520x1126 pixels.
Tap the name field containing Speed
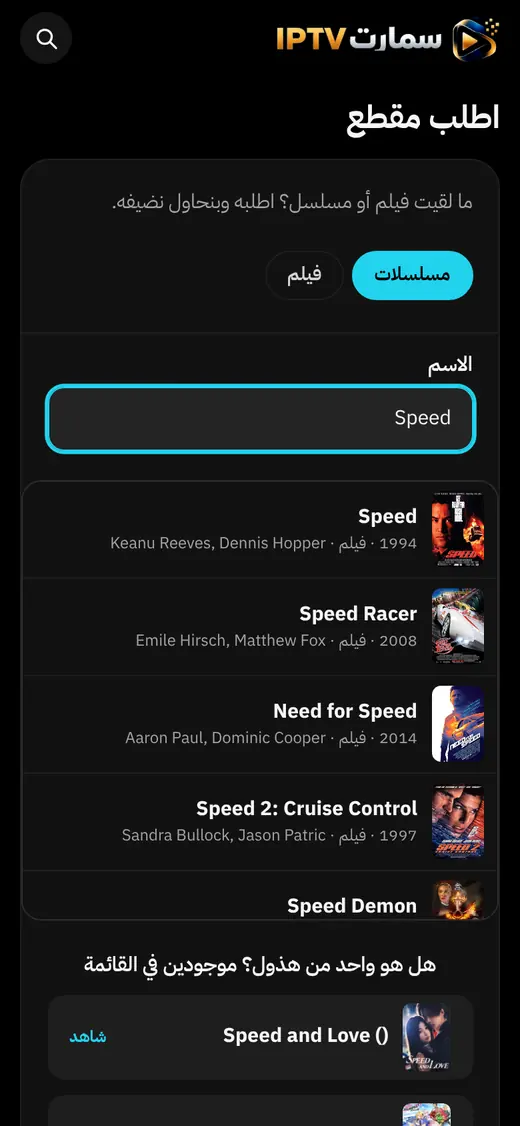260,419
